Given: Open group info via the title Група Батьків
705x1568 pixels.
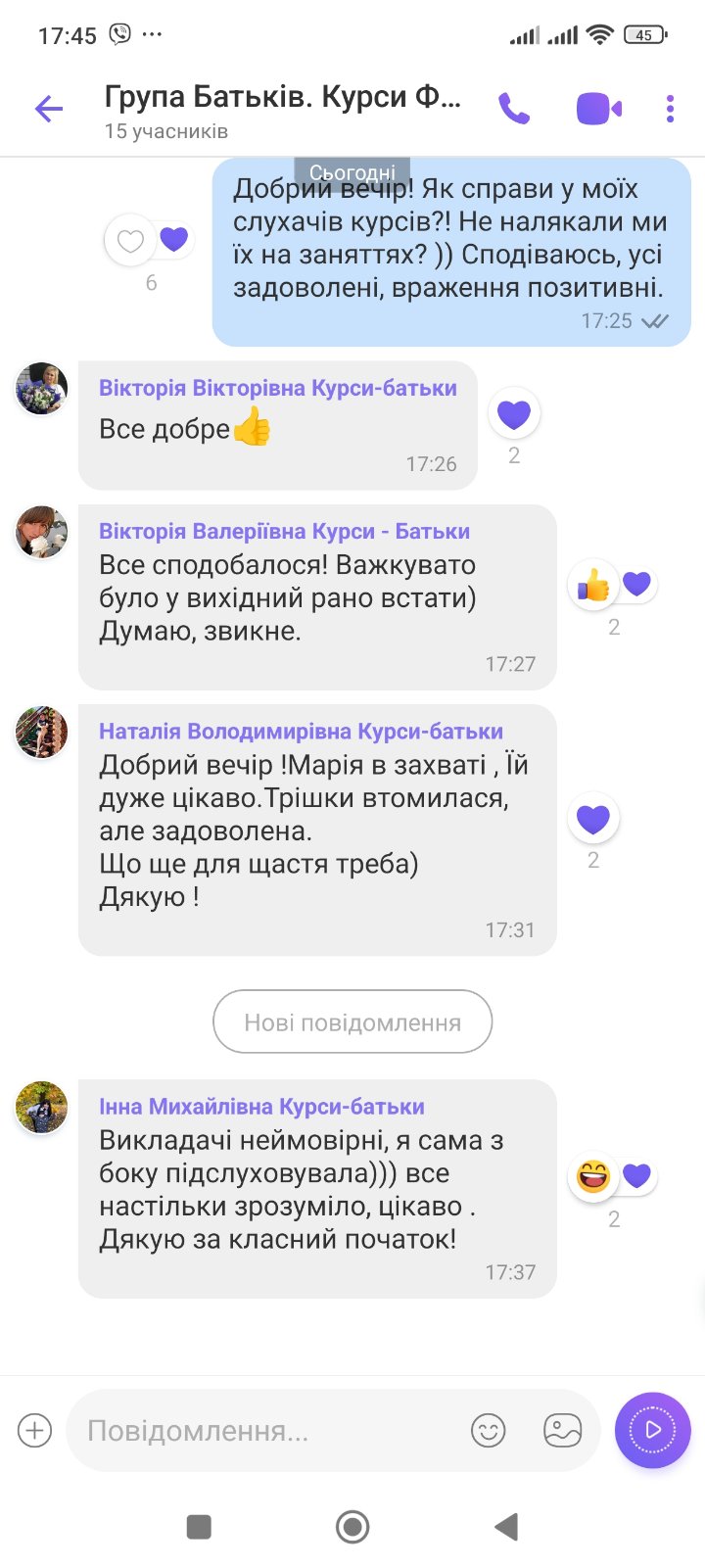Looking at the screenshot, I should pos(283,97).
